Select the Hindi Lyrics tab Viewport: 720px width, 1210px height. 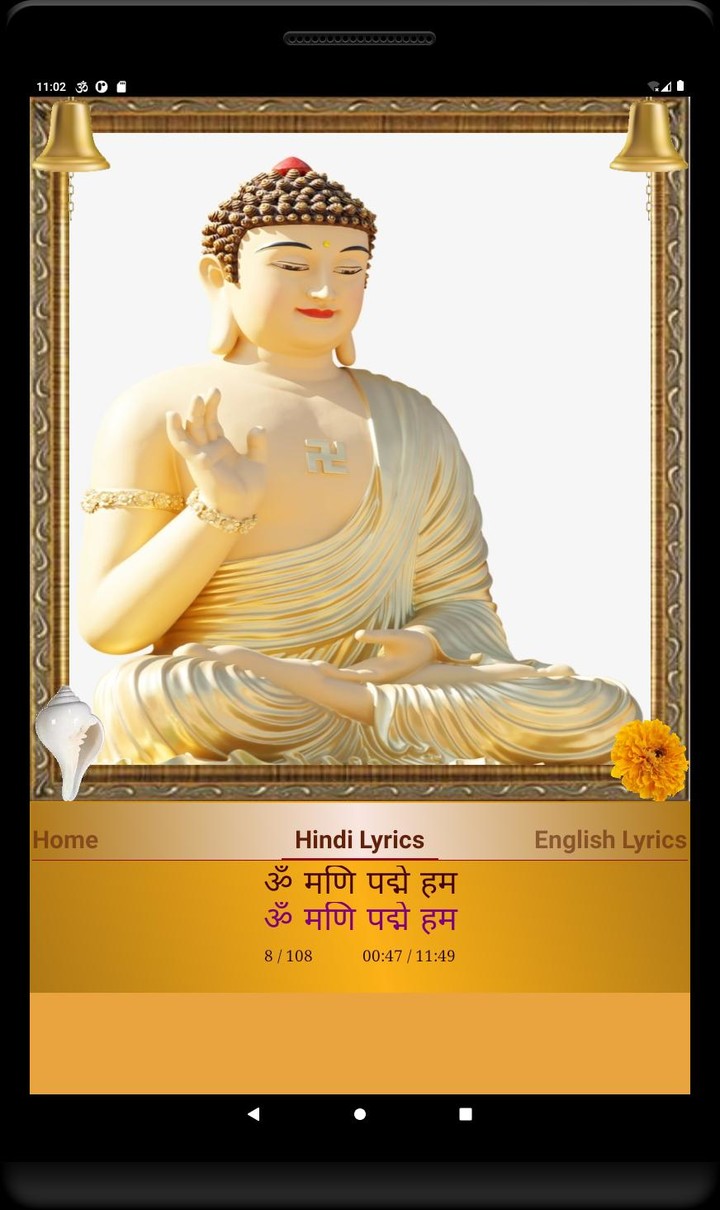point(359,840)
